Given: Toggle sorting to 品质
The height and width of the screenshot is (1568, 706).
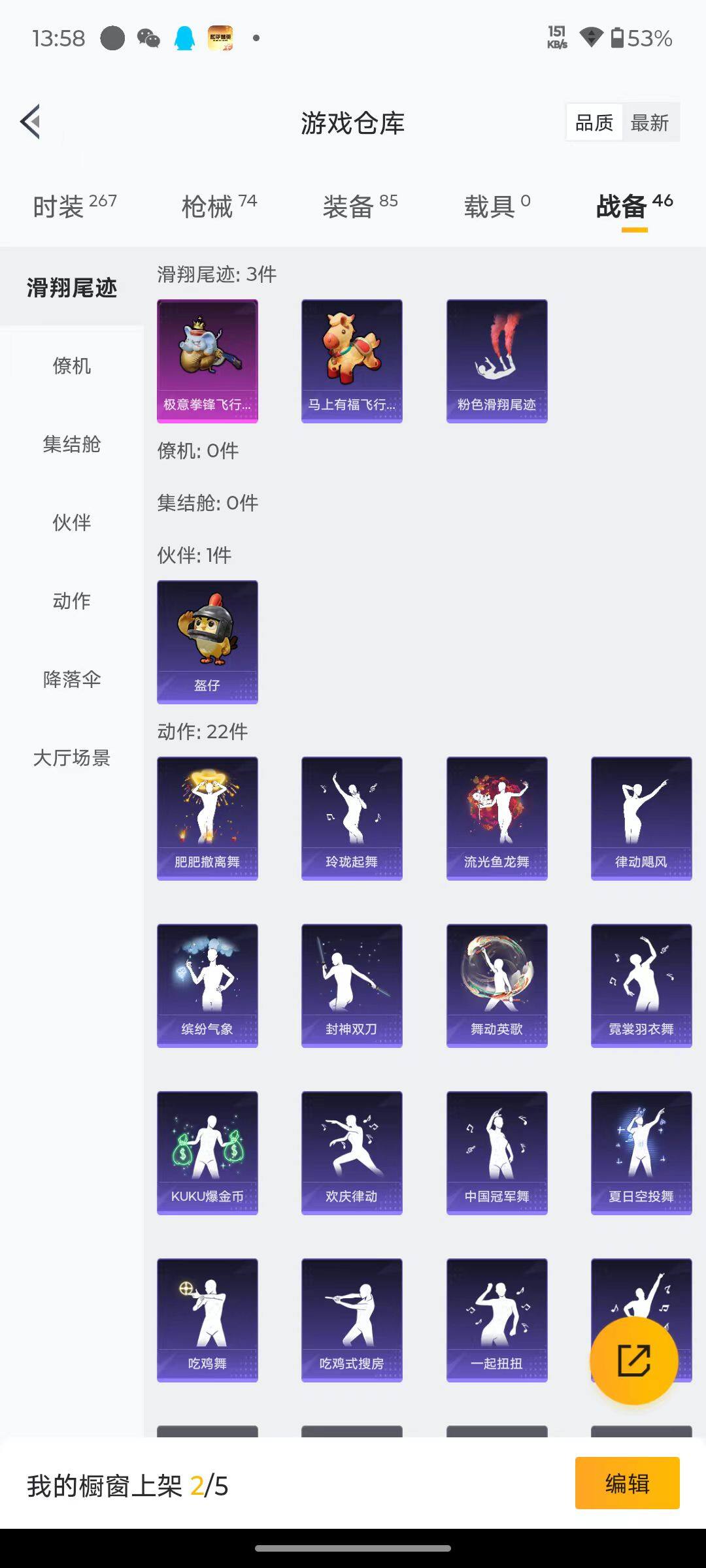Looking at the screenshot, I should tap(594, 122).
